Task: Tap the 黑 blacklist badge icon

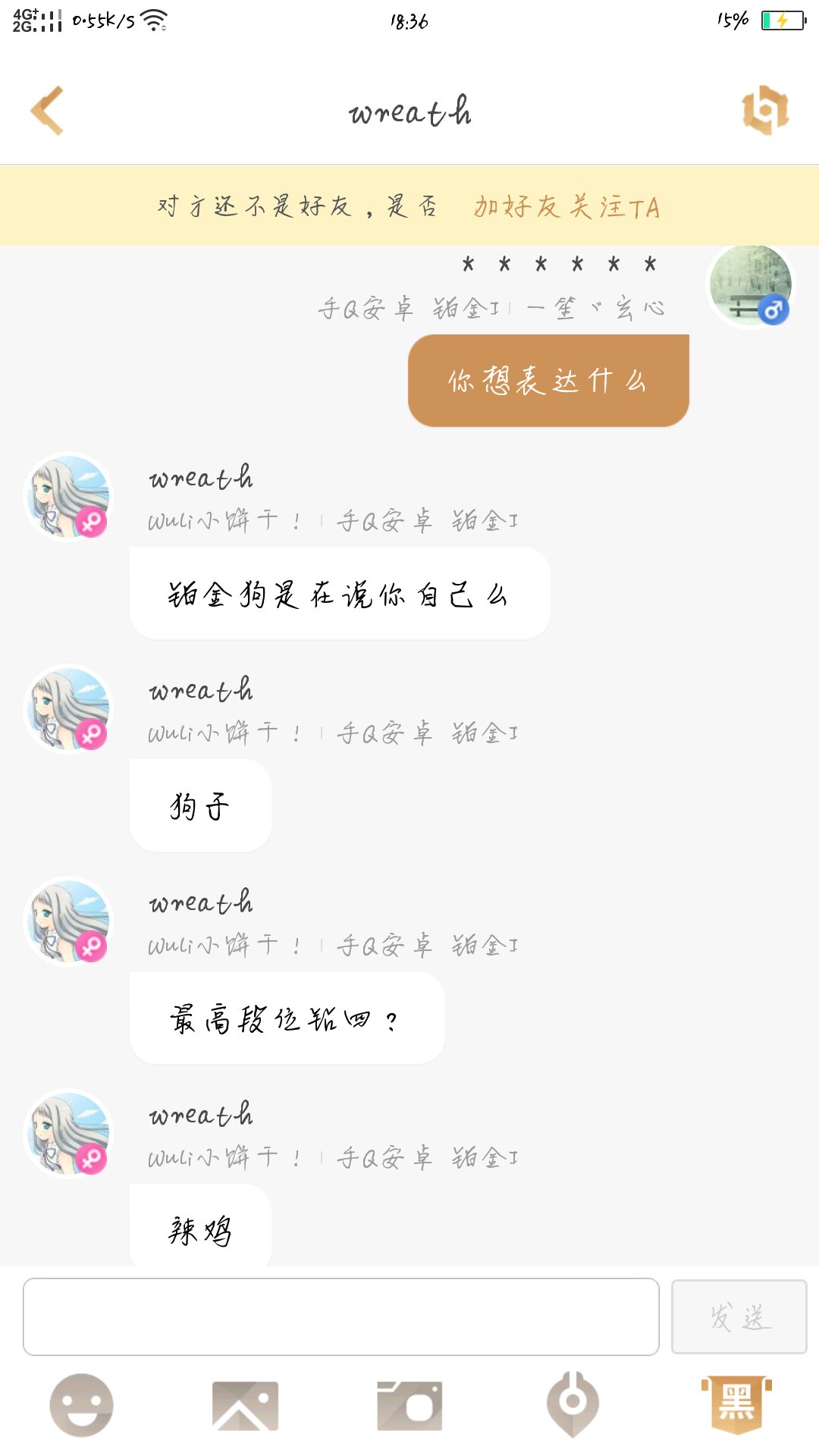Action: (x=736, y=1404)
